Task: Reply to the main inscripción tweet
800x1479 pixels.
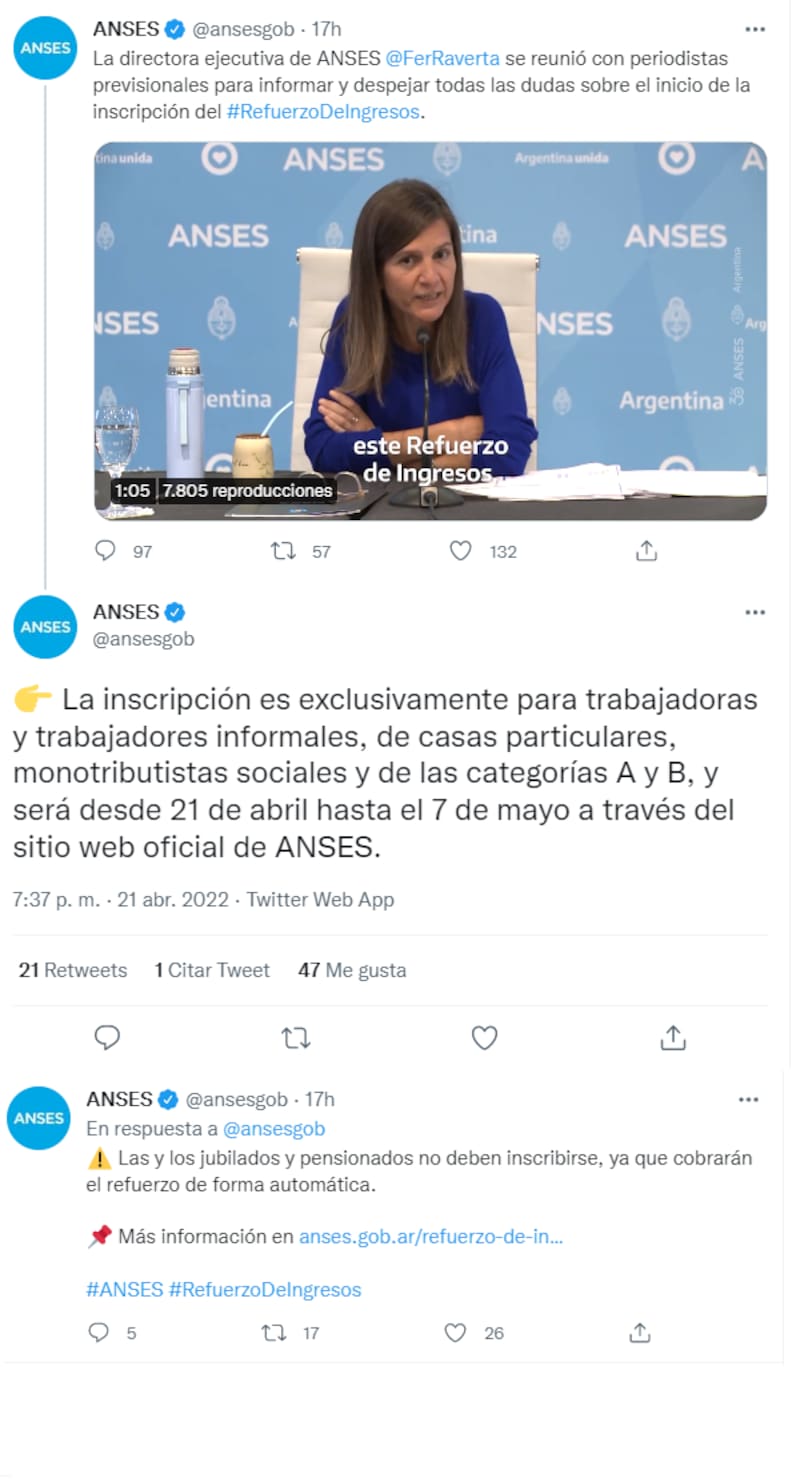Action: click(107, 1038)
